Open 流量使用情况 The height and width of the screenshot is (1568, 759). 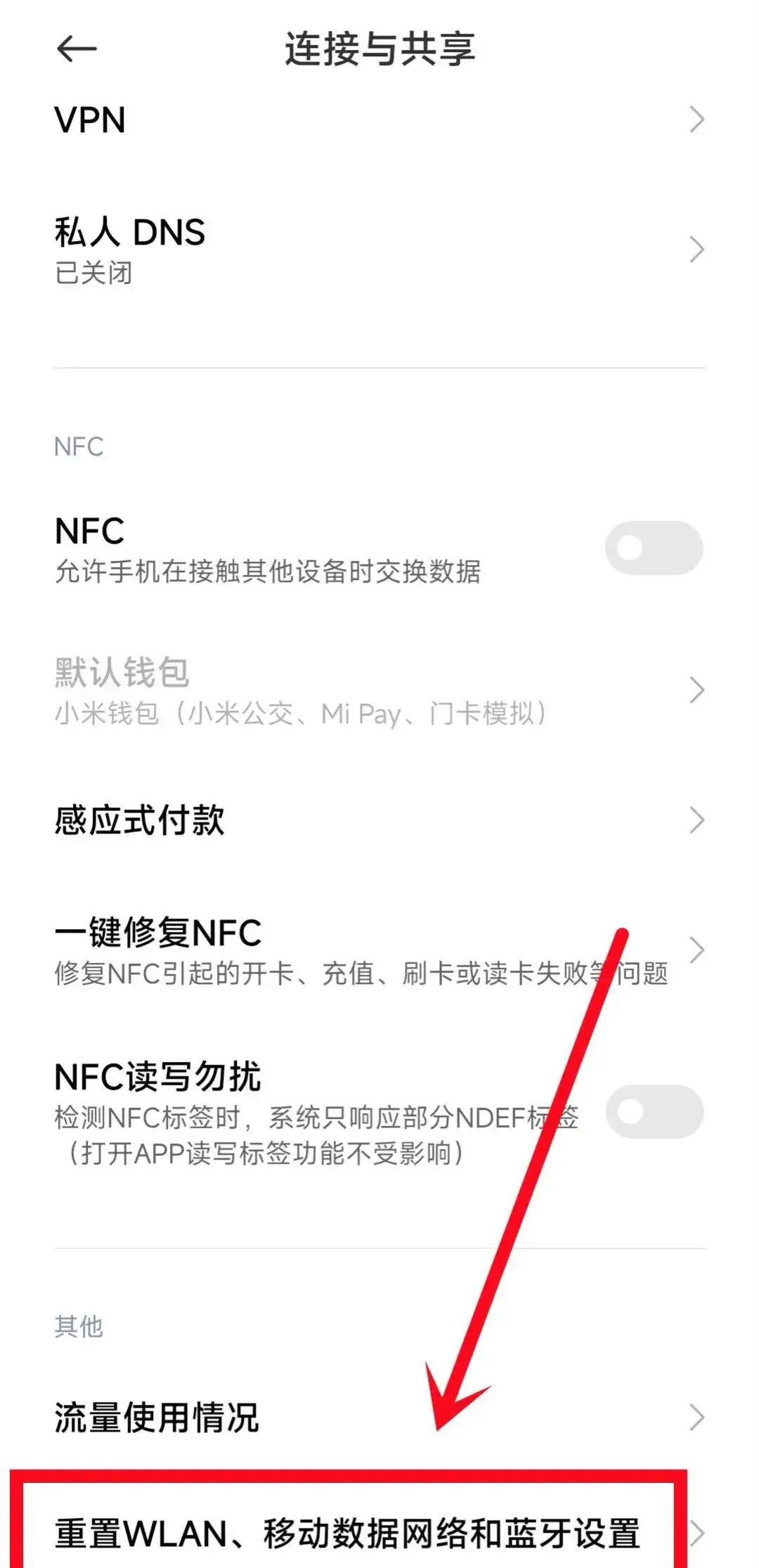point(379,1418)
